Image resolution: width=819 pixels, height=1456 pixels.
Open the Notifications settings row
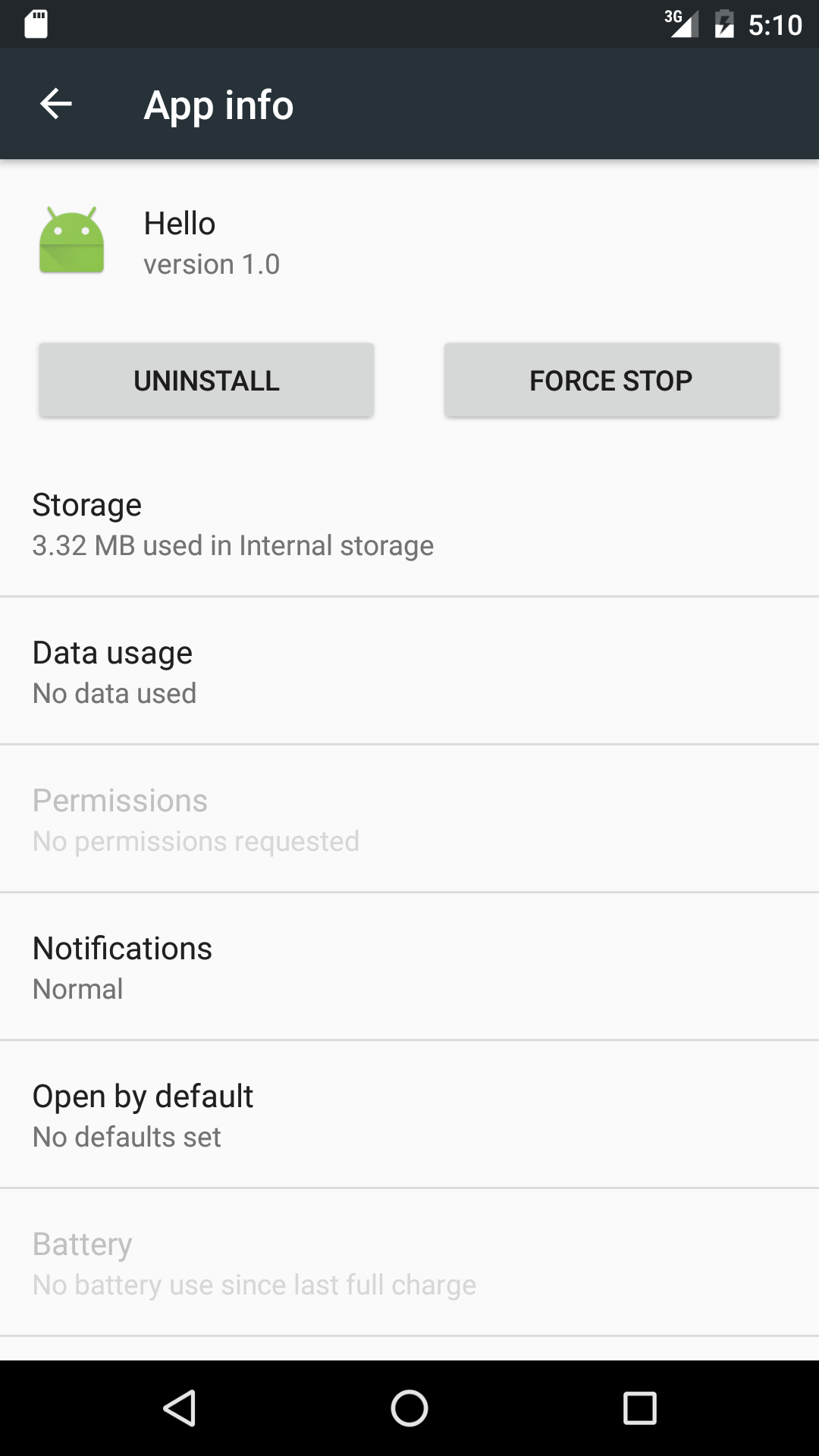click(409, 967)
